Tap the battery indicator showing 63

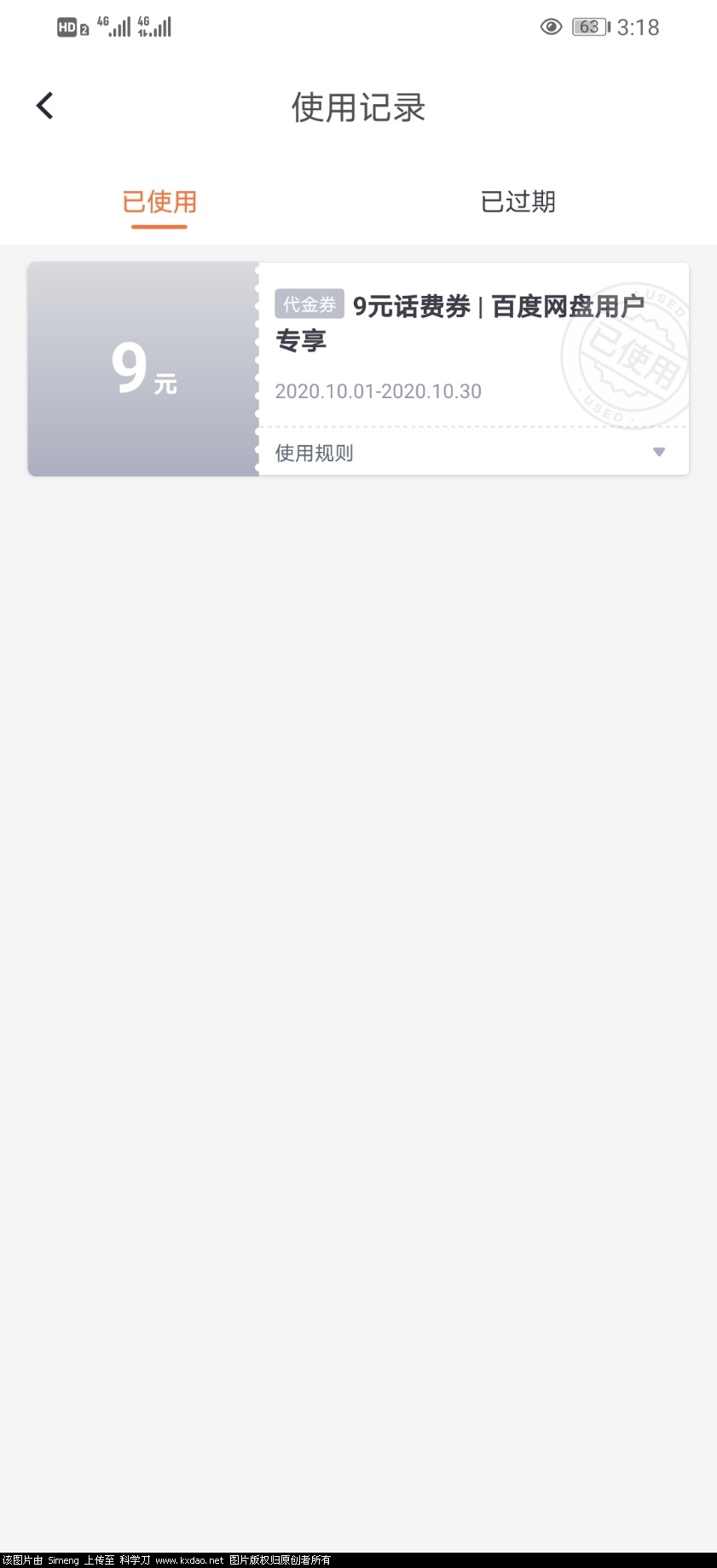click(588, 26)
